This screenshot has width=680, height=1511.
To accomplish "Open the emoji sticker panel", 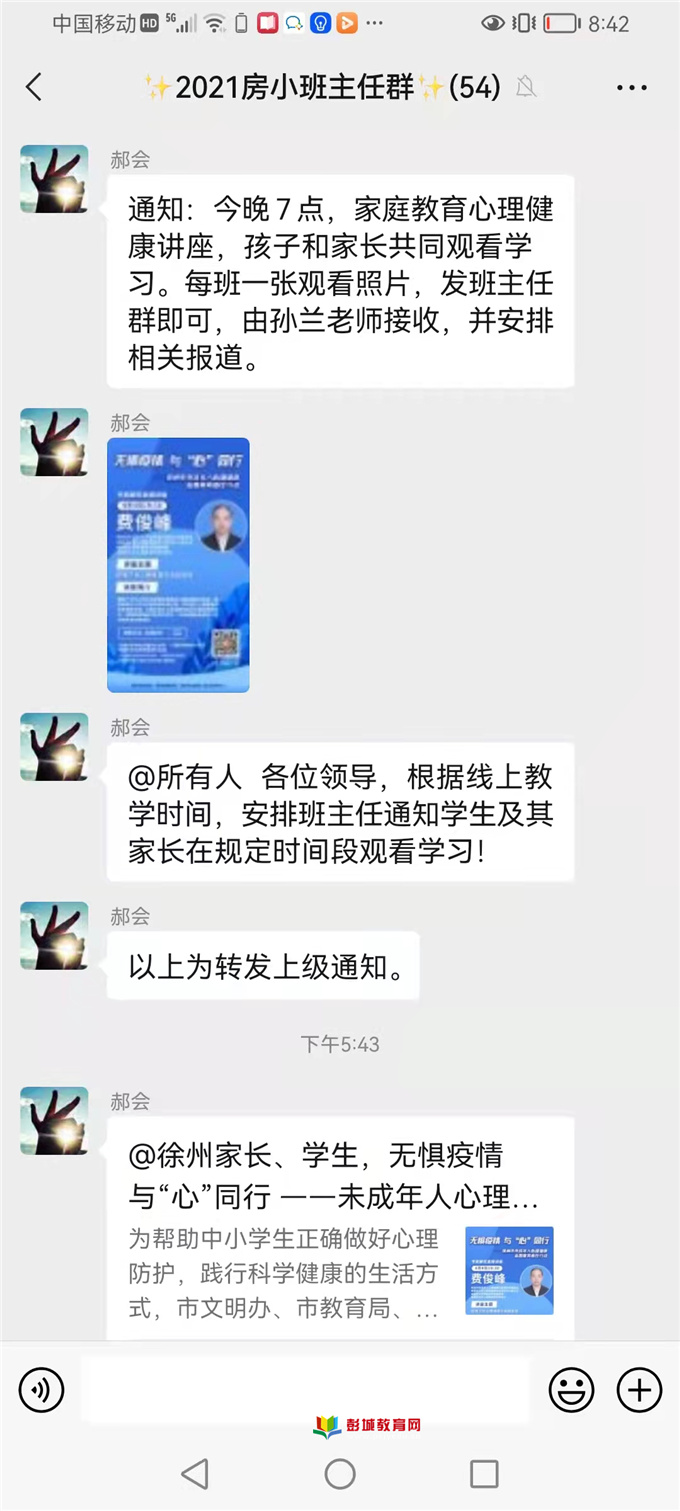I will pos(571,1389).
